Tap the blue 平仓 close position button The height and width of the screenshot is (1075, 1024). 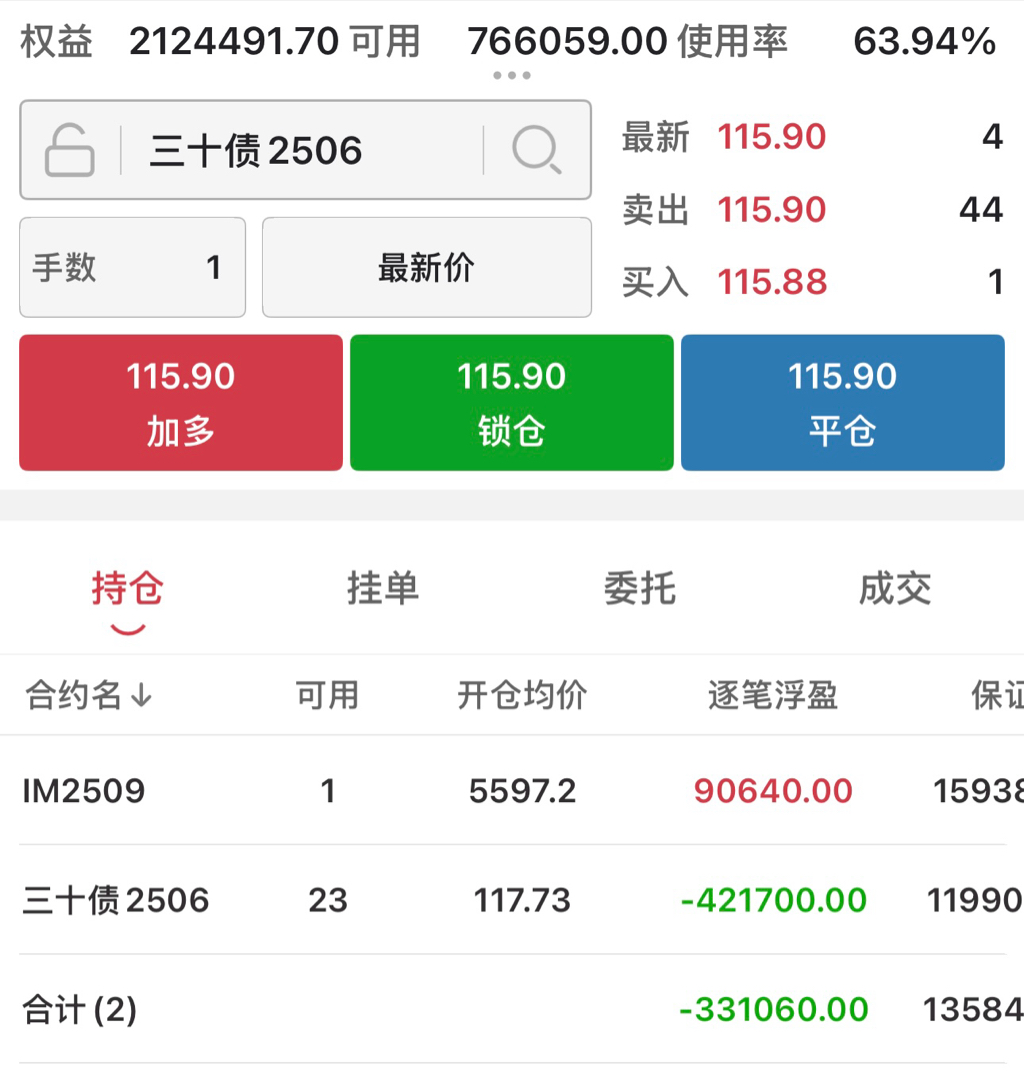click(843, 402)
